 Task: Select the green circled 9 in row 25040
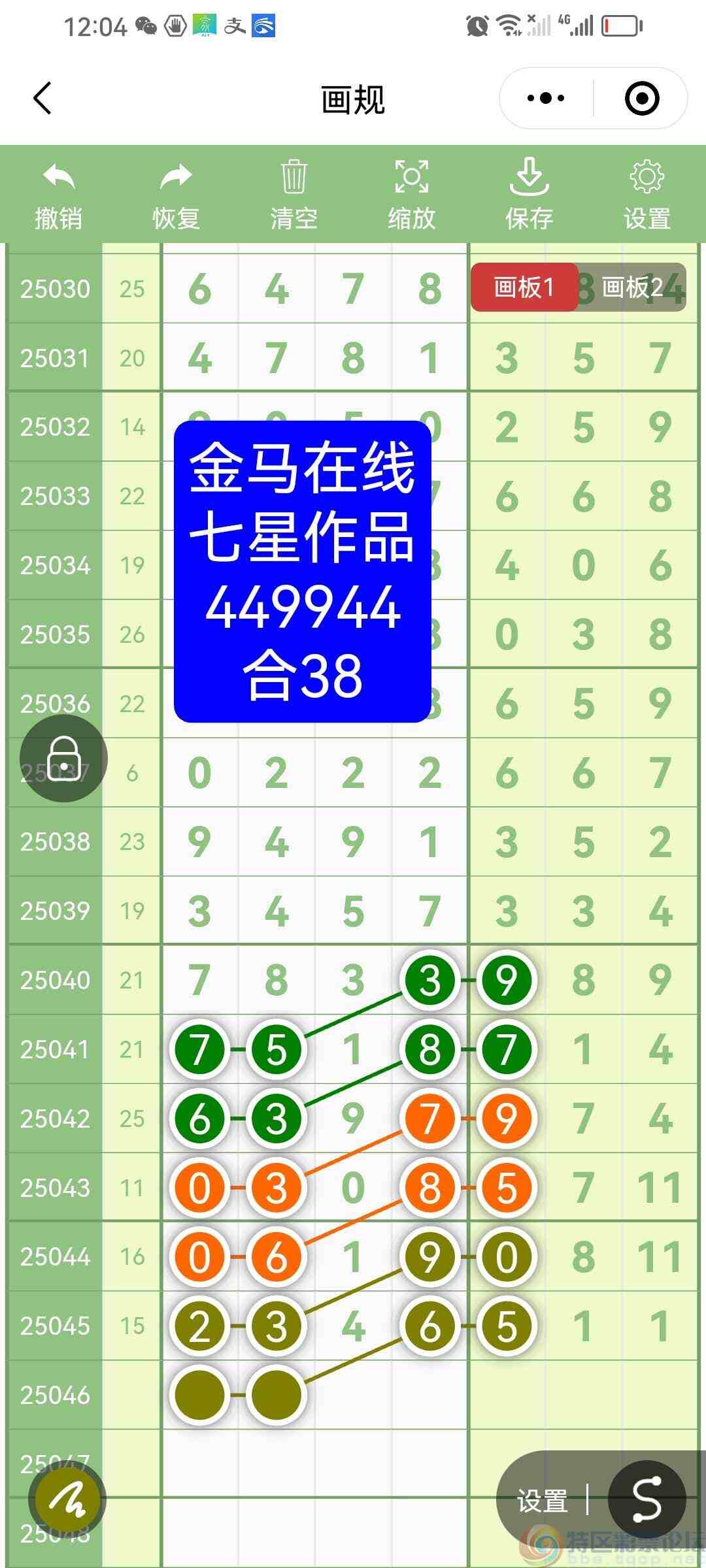[x=505, y=980]
